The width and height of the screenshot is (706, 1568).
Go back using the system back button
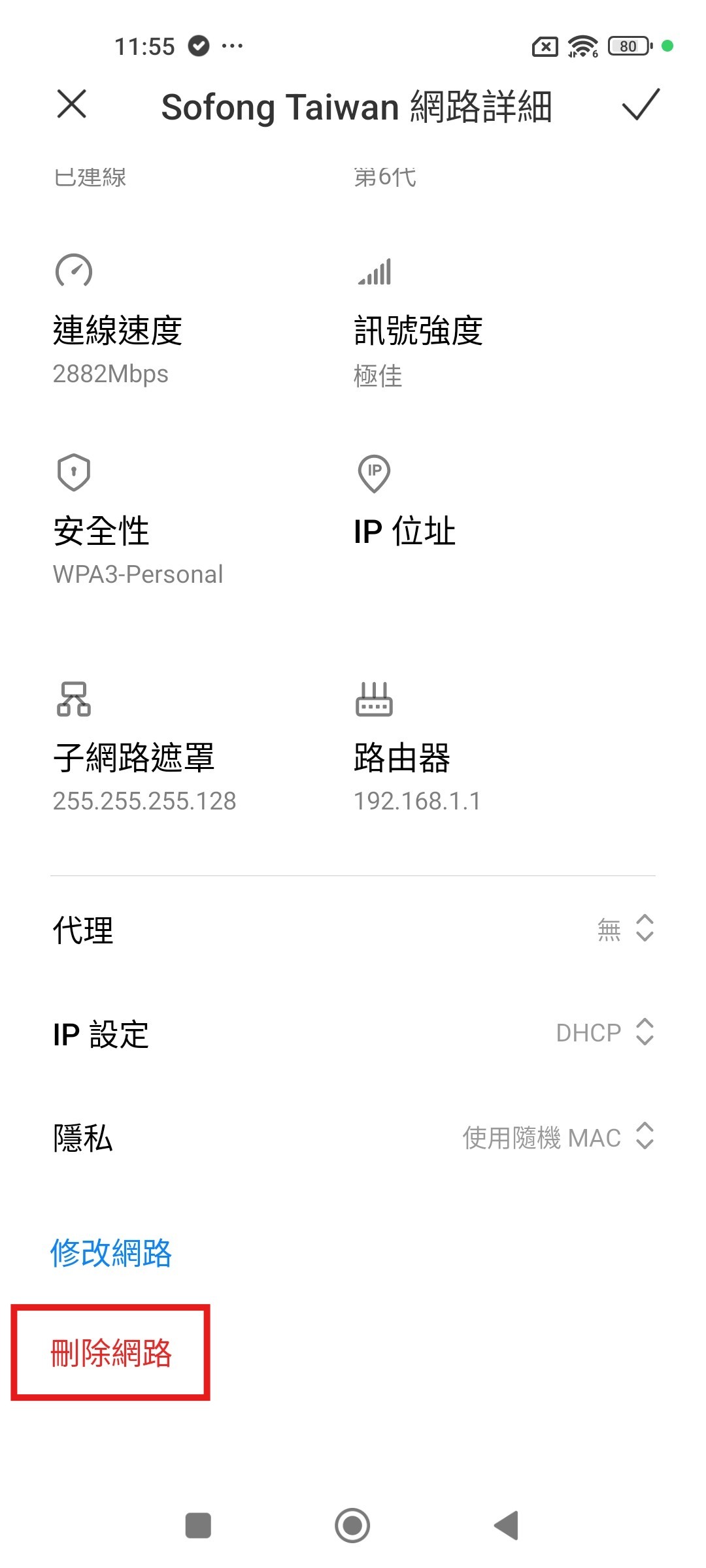507,1526
